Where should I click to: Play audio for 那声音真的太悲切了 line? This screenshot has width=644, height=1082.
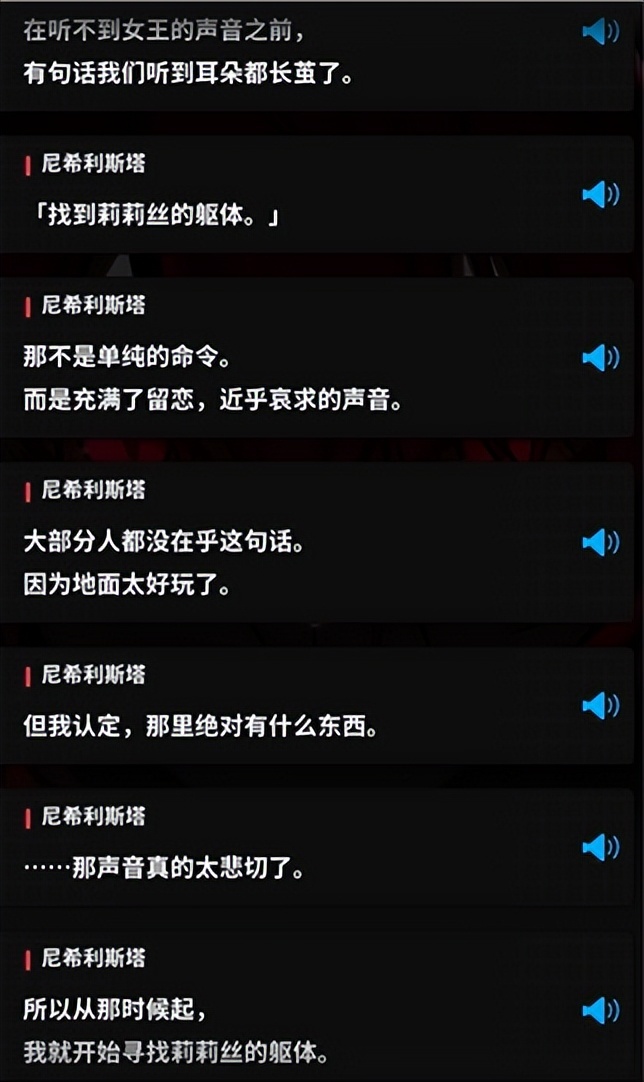coord(600,847)
